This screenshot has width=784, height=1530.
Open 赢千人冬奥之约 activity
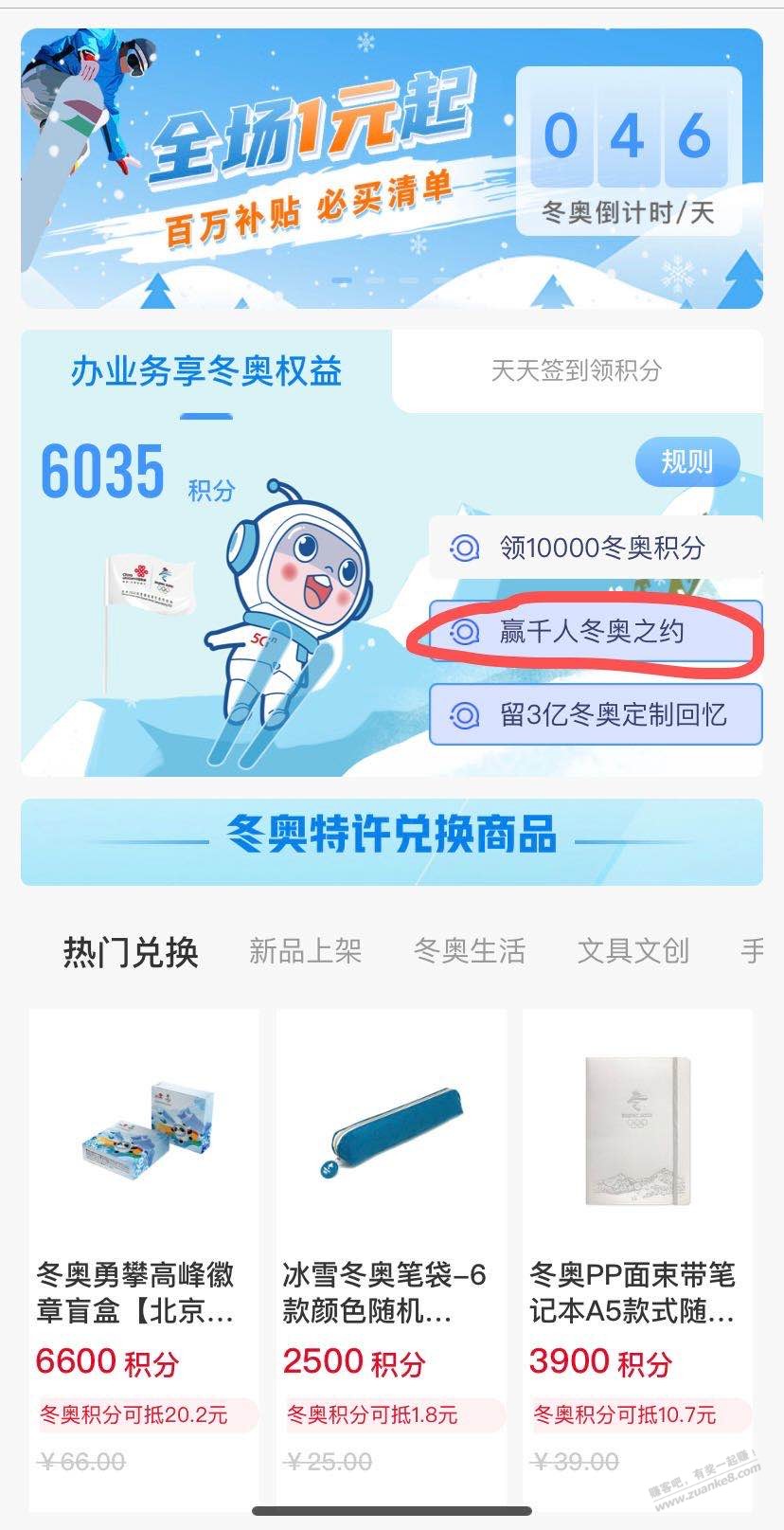(595, 632)
